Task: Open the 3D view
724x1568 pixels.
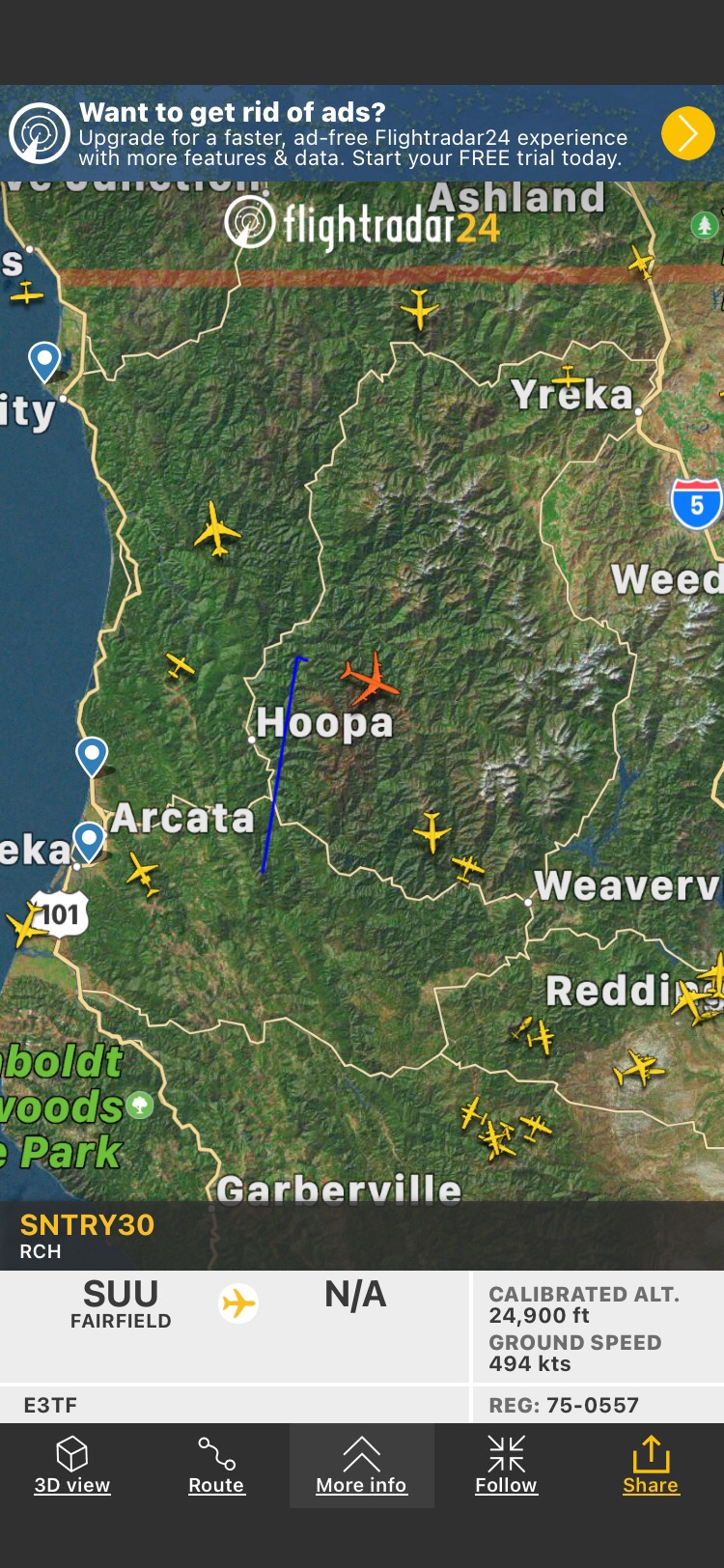Action: coord(72,1465)
